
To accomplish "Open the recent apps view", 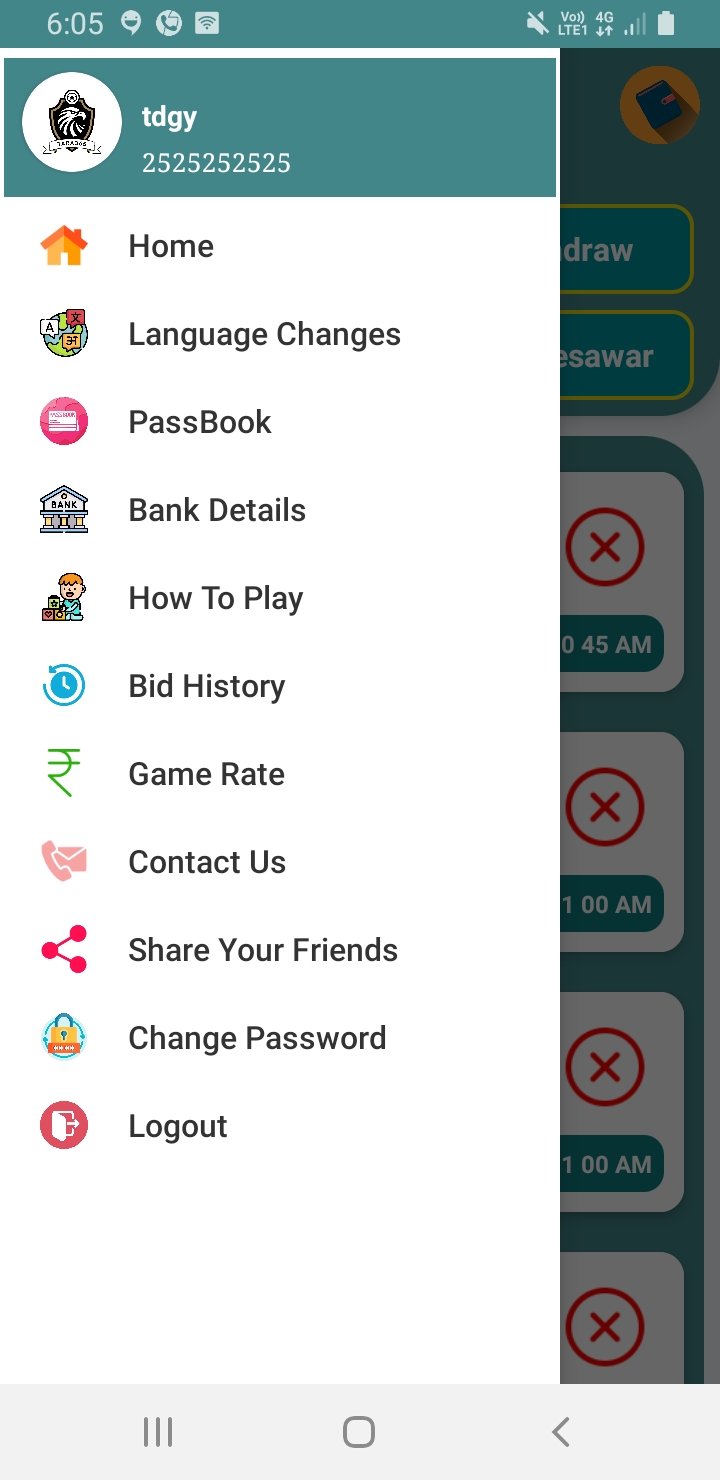I will pos(158,1432).
